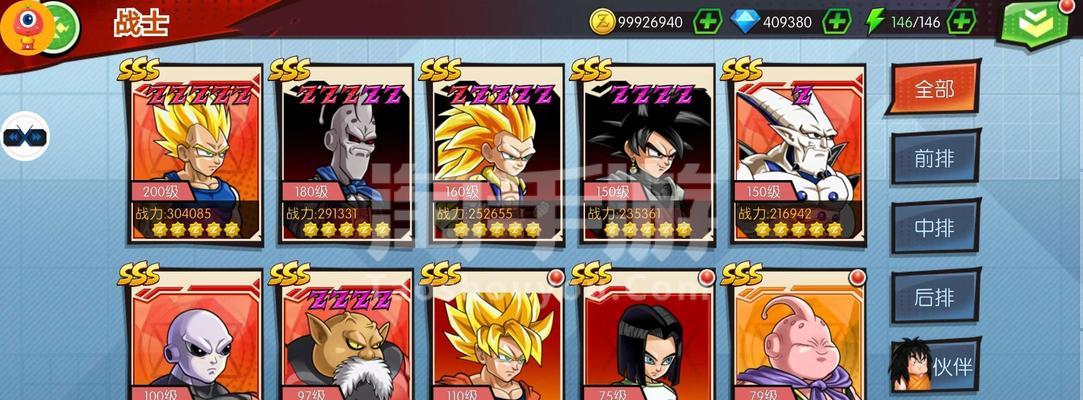Switch to the 伙伴 tab
This screenshot has height=400, width=1083.
[x=934, y=367]
